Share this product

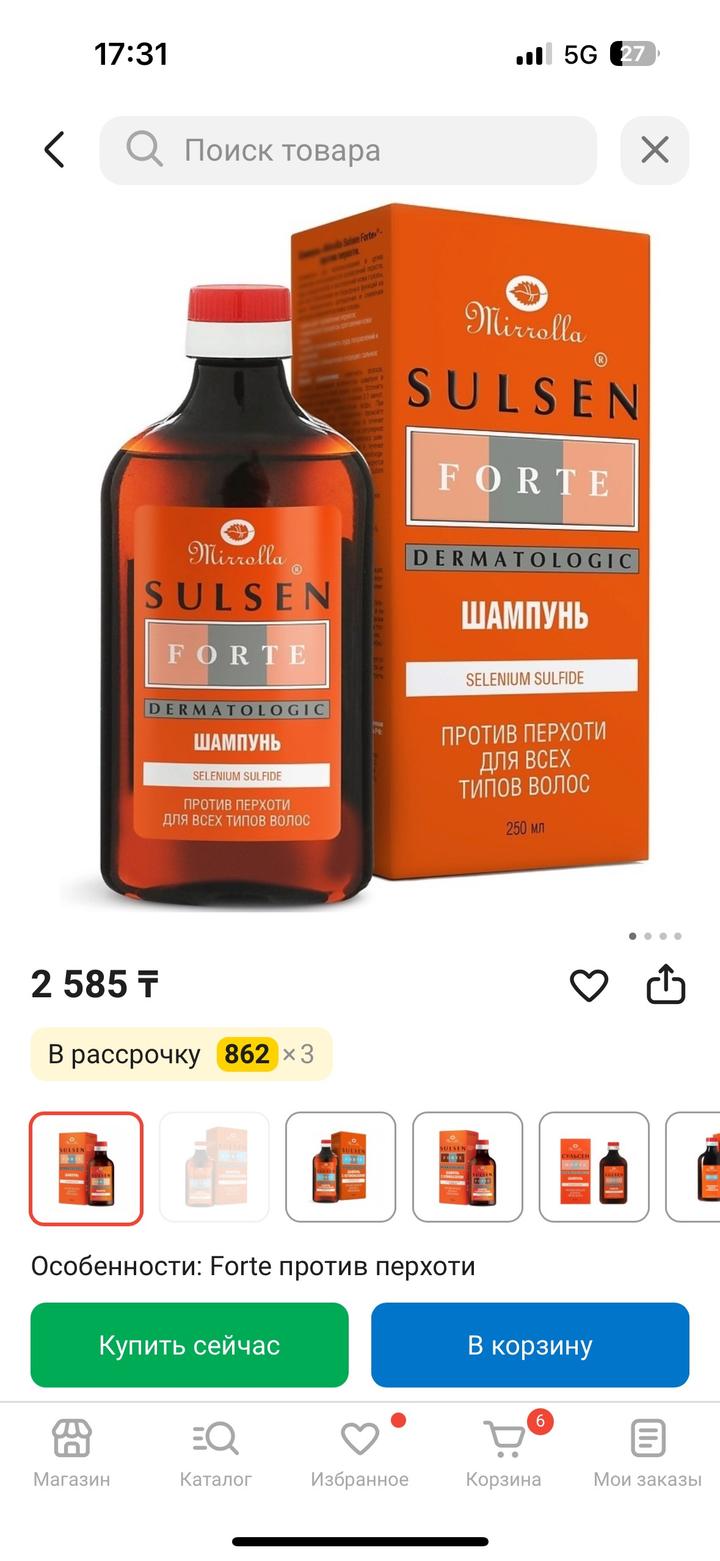tap(666, 985)
